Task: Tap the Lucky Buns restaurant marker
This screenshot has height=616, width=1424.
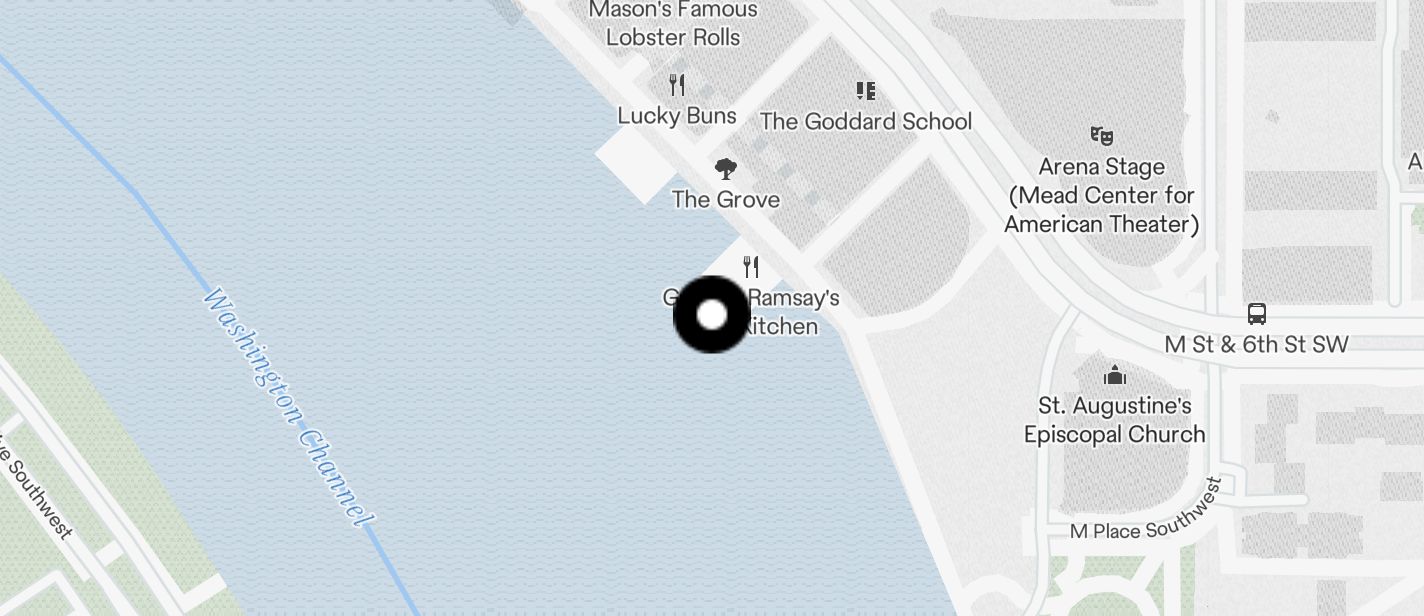Action: click(677, 84)
